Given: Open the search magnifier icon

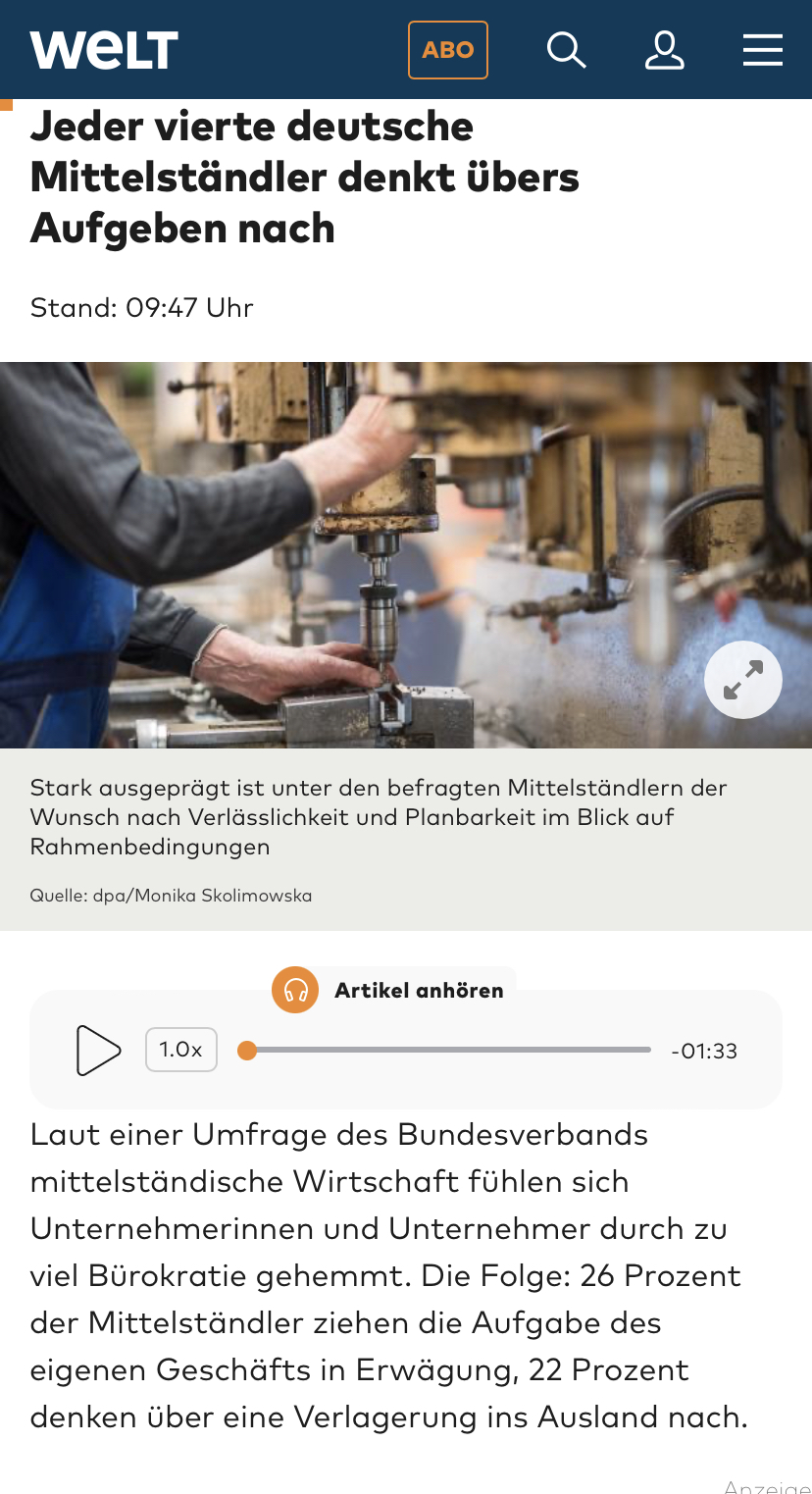Looking at the screenshot, I should pos(566,49).
